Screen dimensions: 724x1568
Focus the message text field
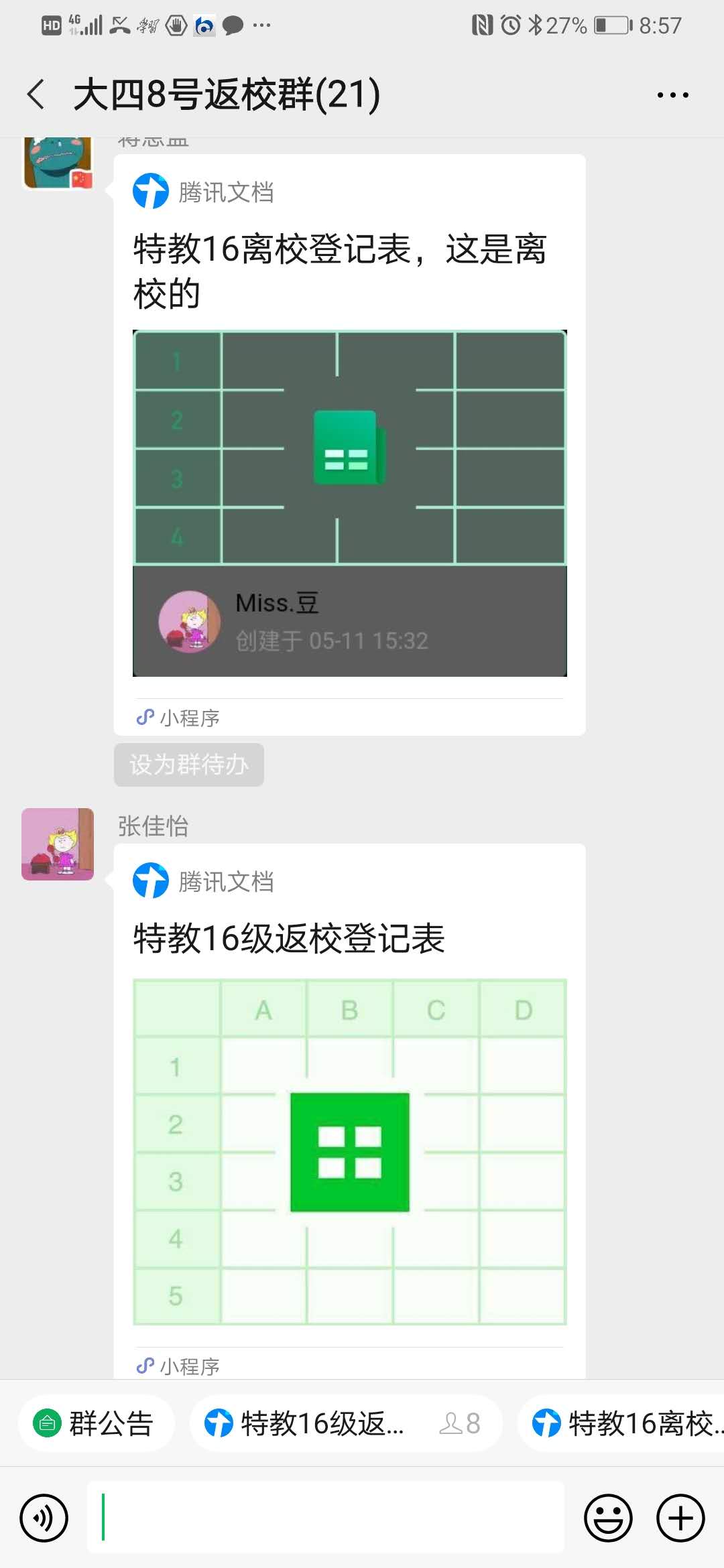coord(326,1518)
